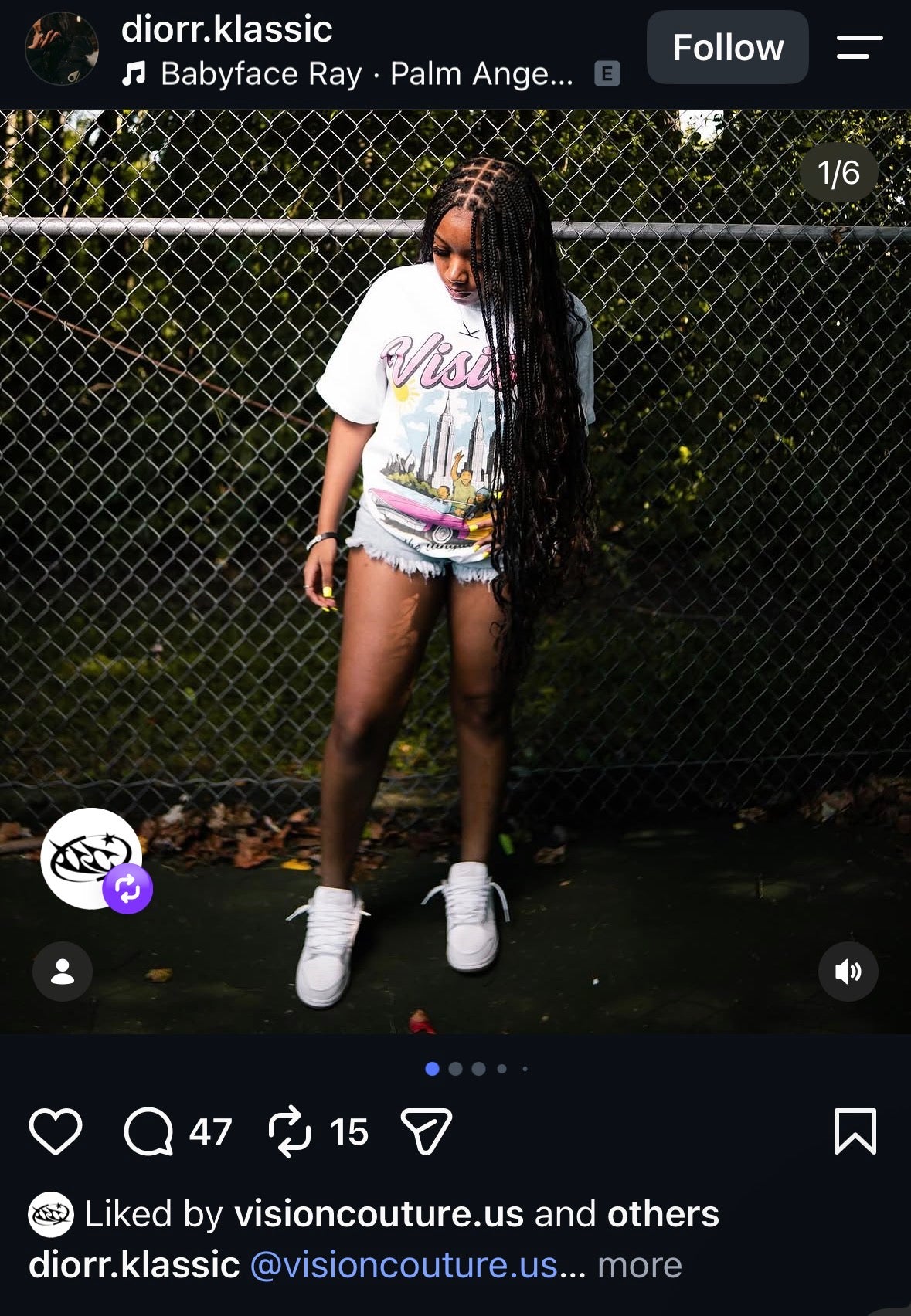This screenshot has height=1316, width=911.
Task: View likes by visioncouture.us and others
Action: pos(402,1214)
